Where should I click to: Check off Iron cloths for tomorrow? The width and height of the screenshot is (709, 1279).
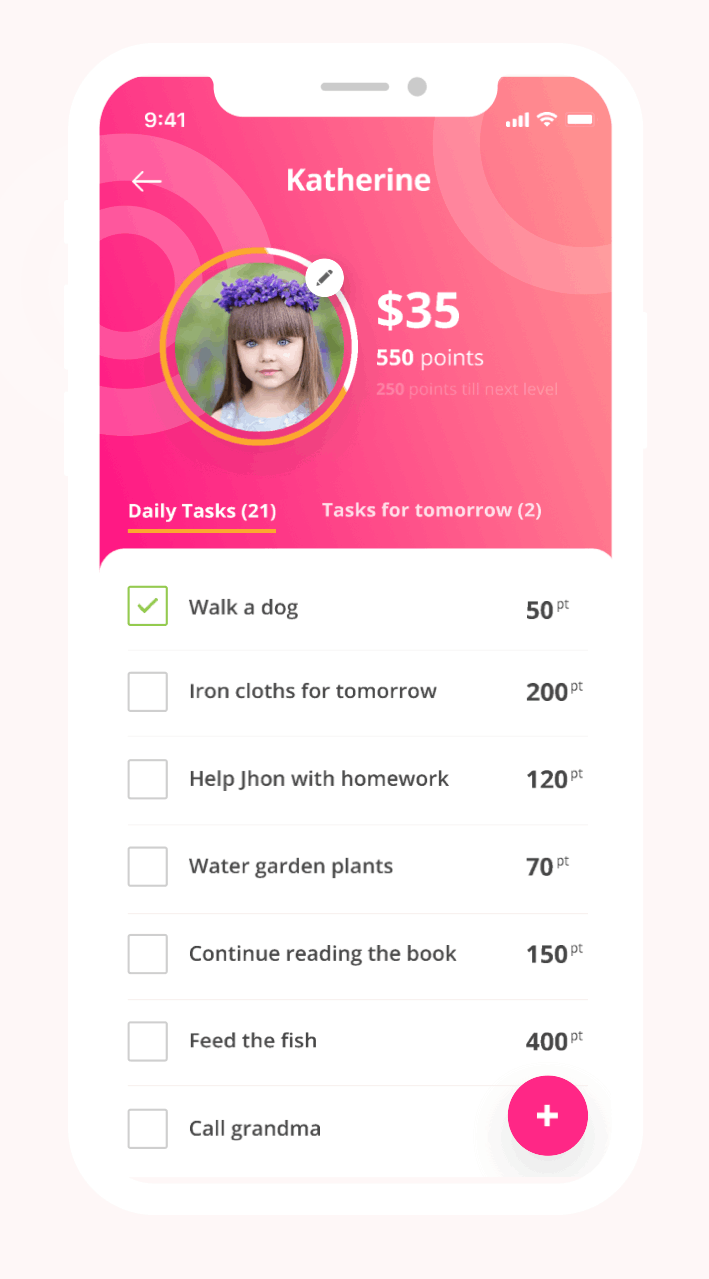tap(148, 692)
